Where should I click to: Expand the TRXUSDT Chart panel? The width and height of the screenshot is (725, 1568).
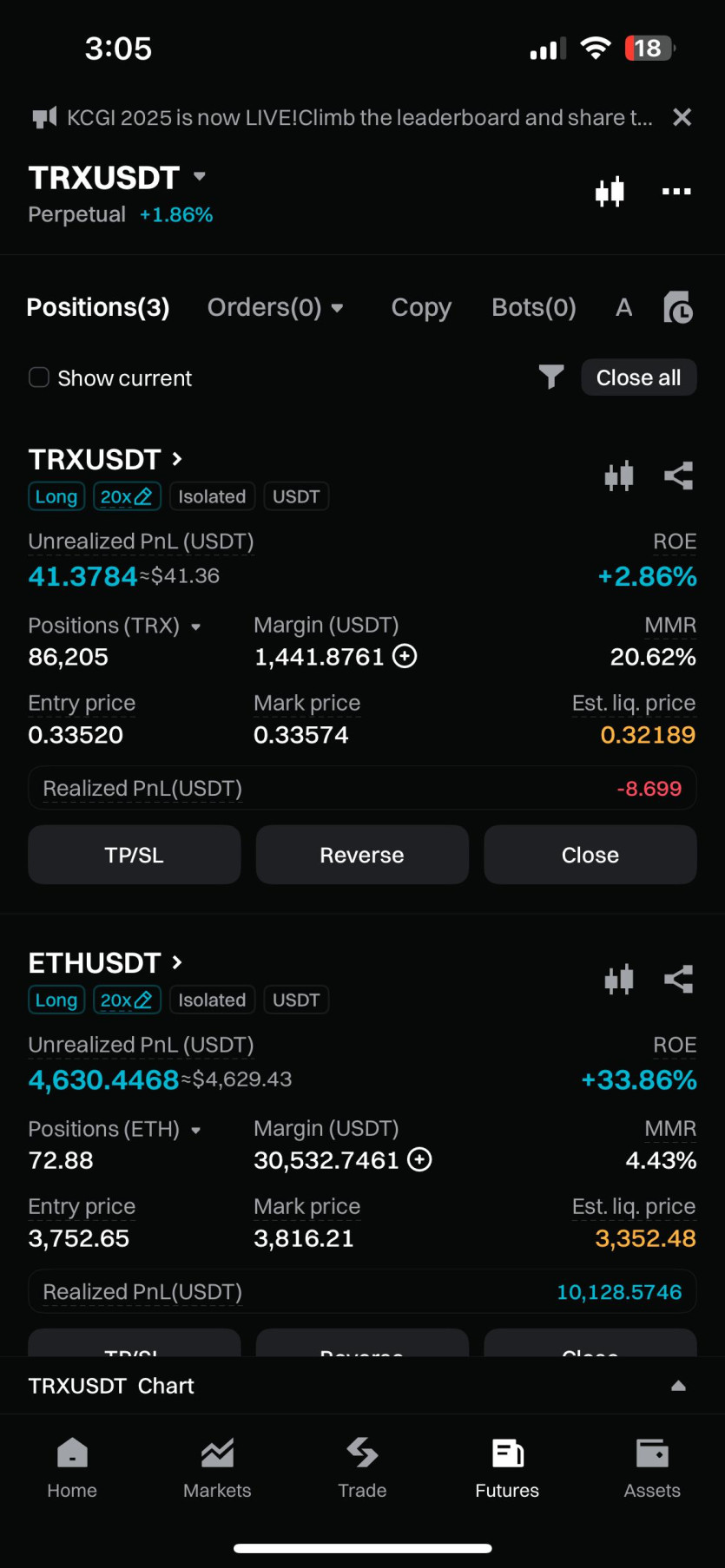(362, 1386)
